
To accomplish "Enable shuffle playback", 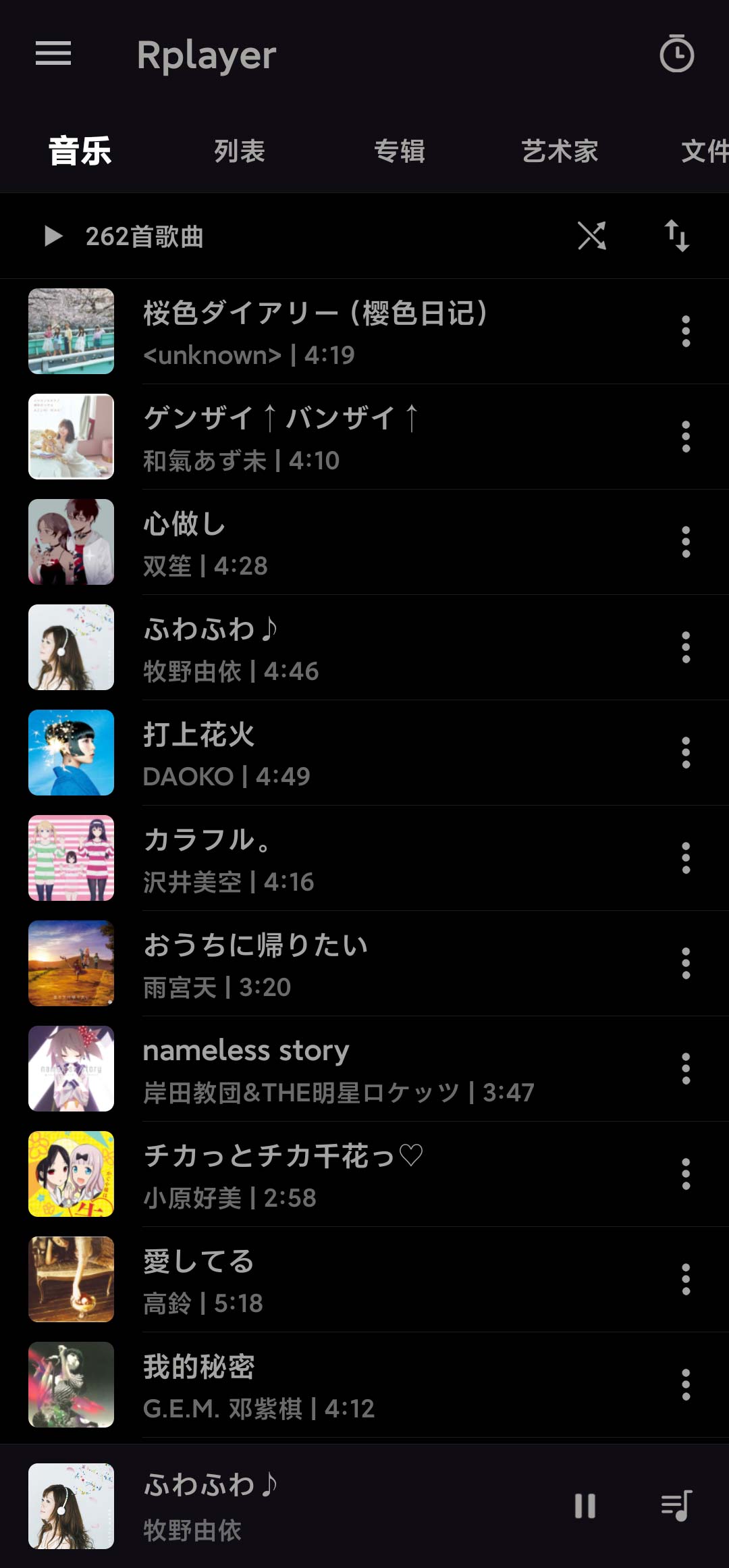I will (592, 236).
